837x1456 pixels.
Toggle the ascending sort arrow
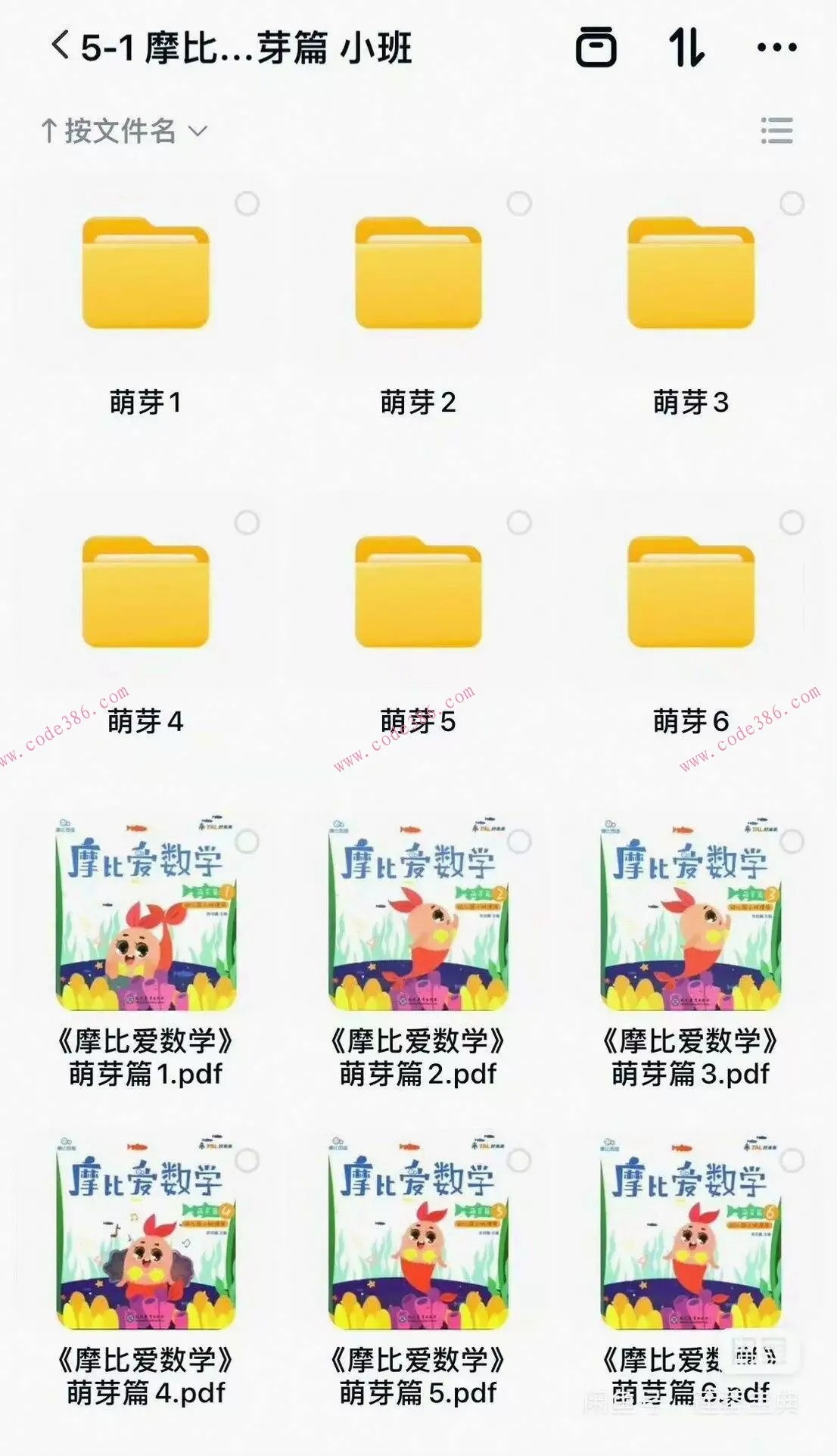point(50,130)
